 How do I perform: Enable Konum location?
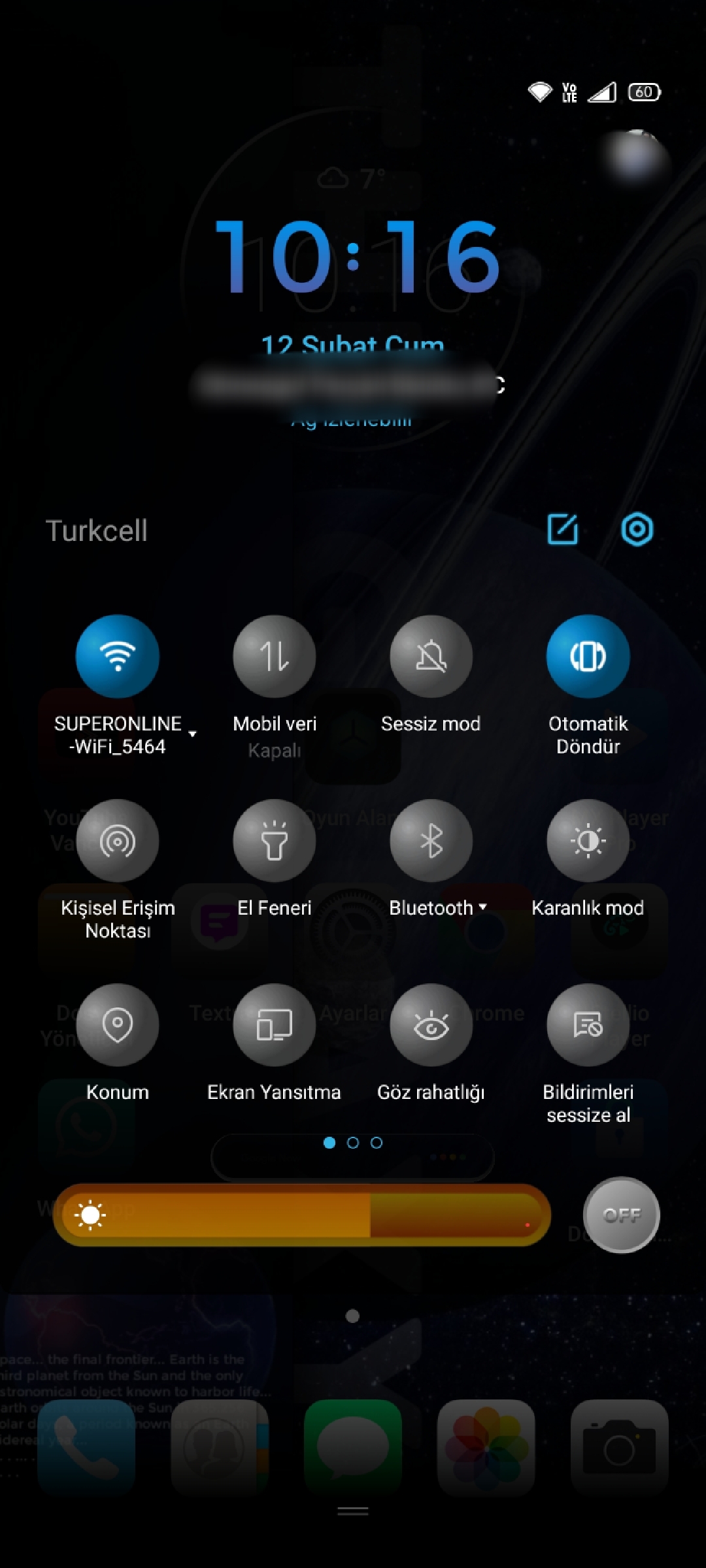(x=118, y=1024)
